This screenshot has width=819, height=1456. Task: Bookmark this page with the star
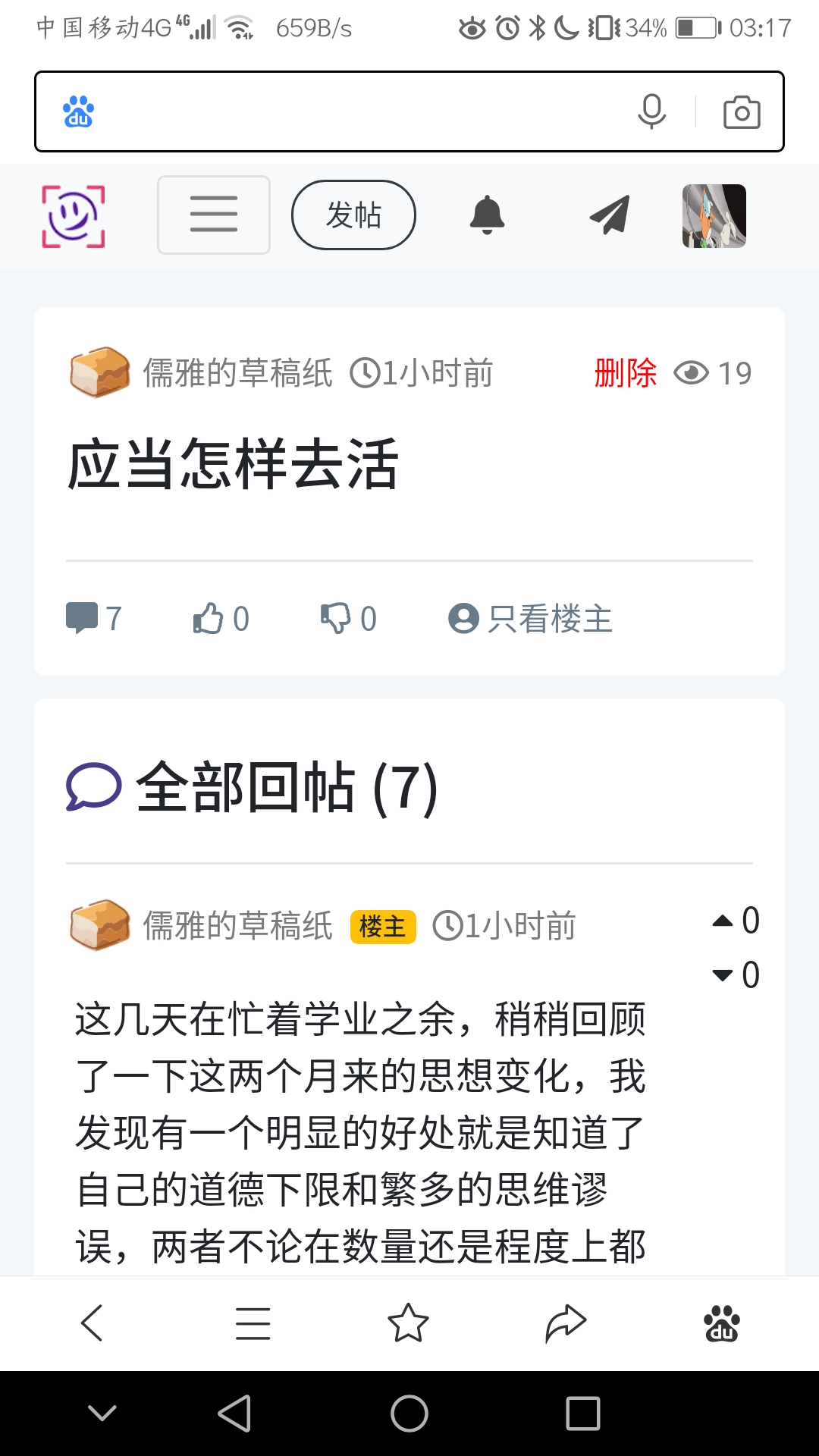tap(408, 1323)
